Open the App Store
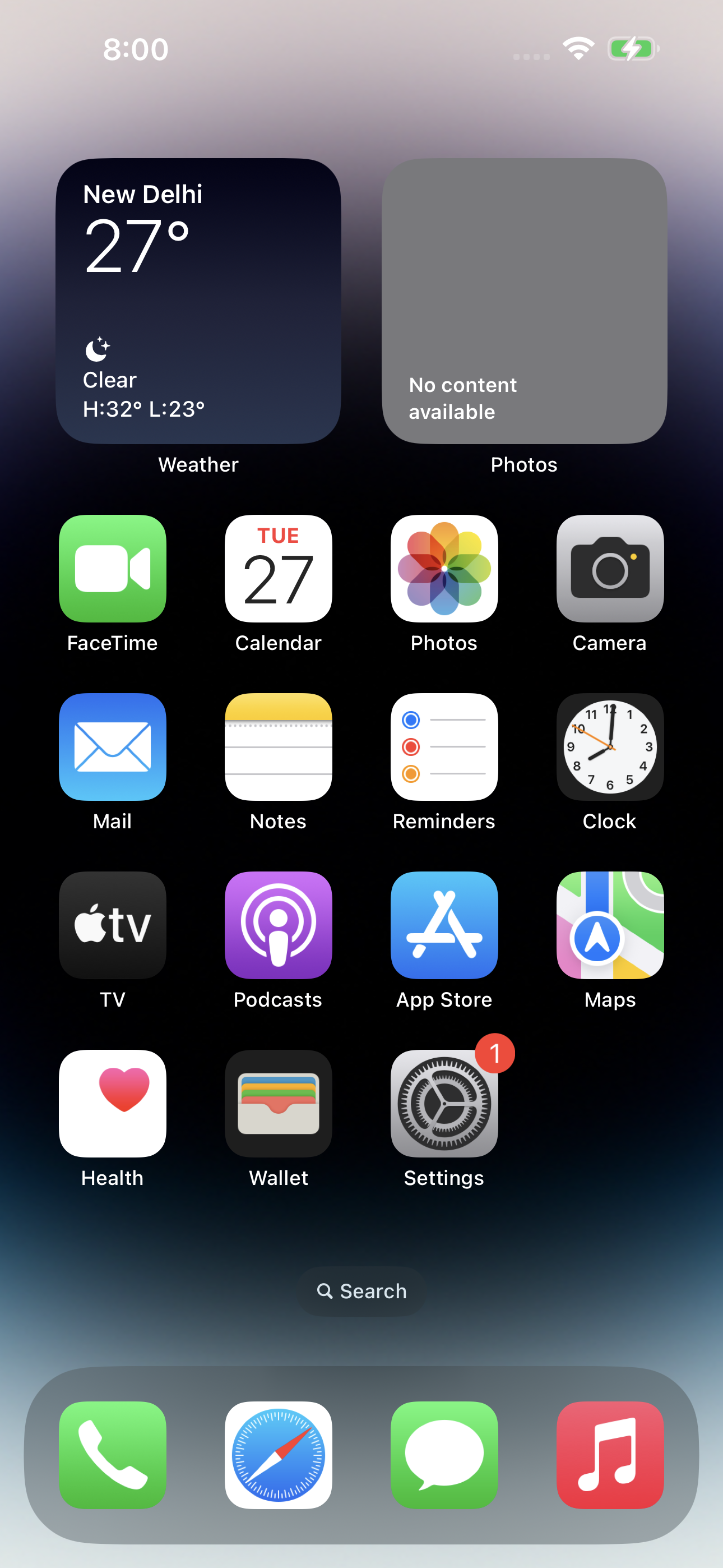 click(444, 925)
